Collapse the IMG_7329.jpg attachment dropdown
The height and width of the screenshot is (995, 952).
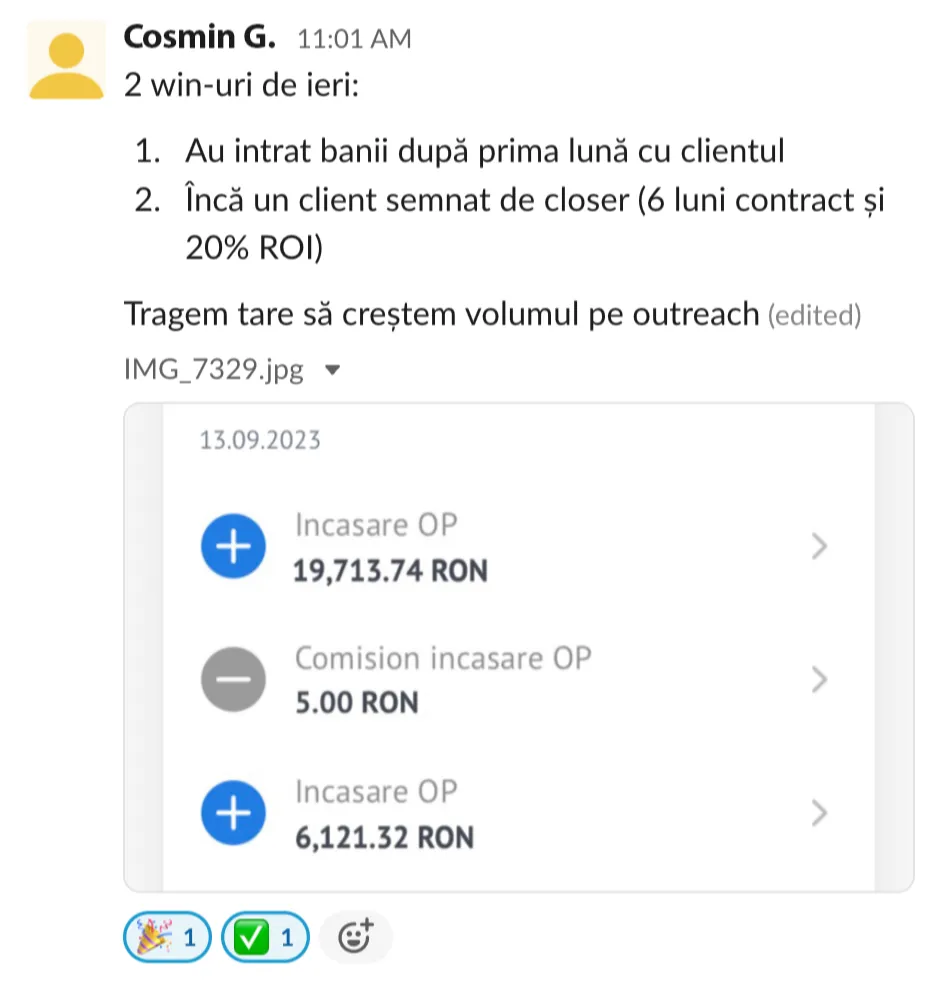tap(334, 371)
